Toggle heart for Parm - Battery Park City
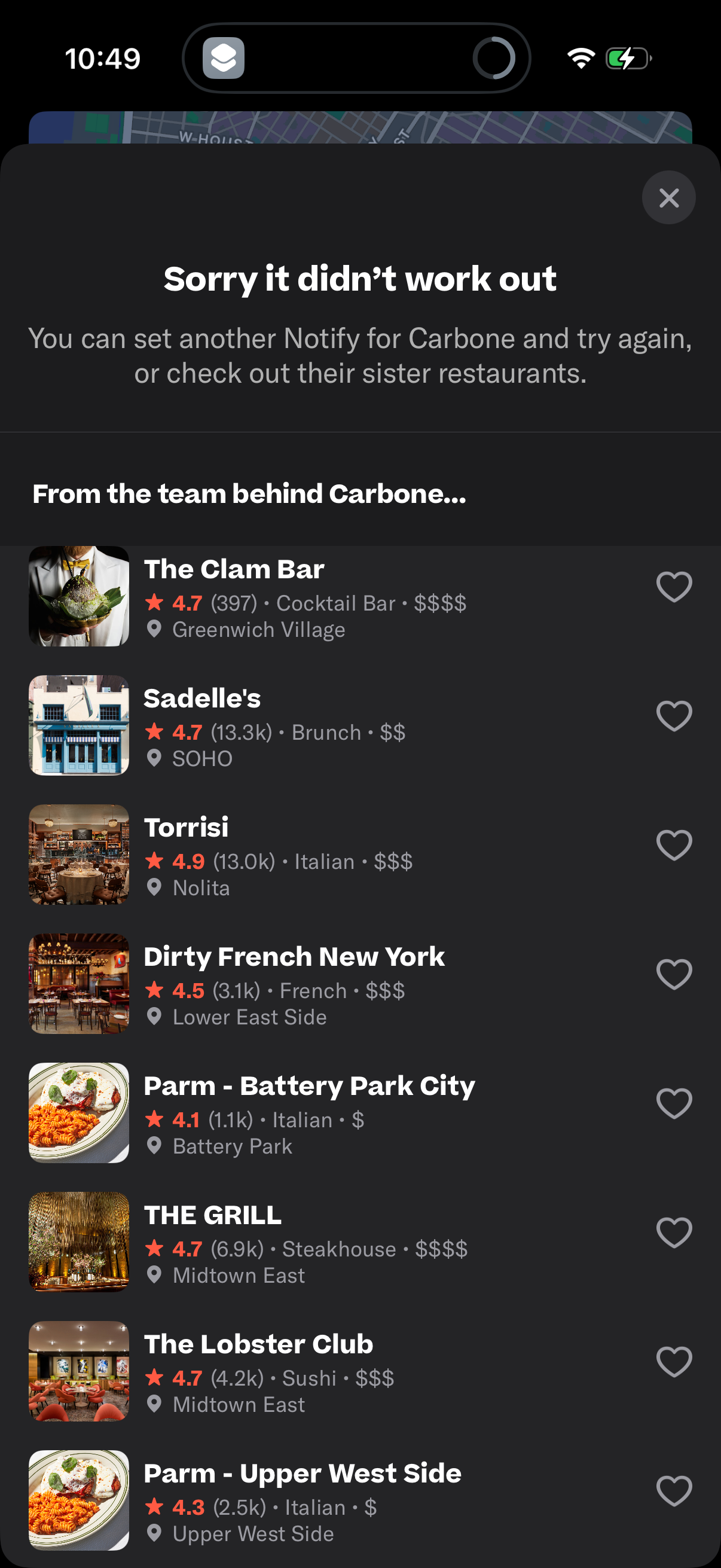The image size is (721, 1568). 675,1103
